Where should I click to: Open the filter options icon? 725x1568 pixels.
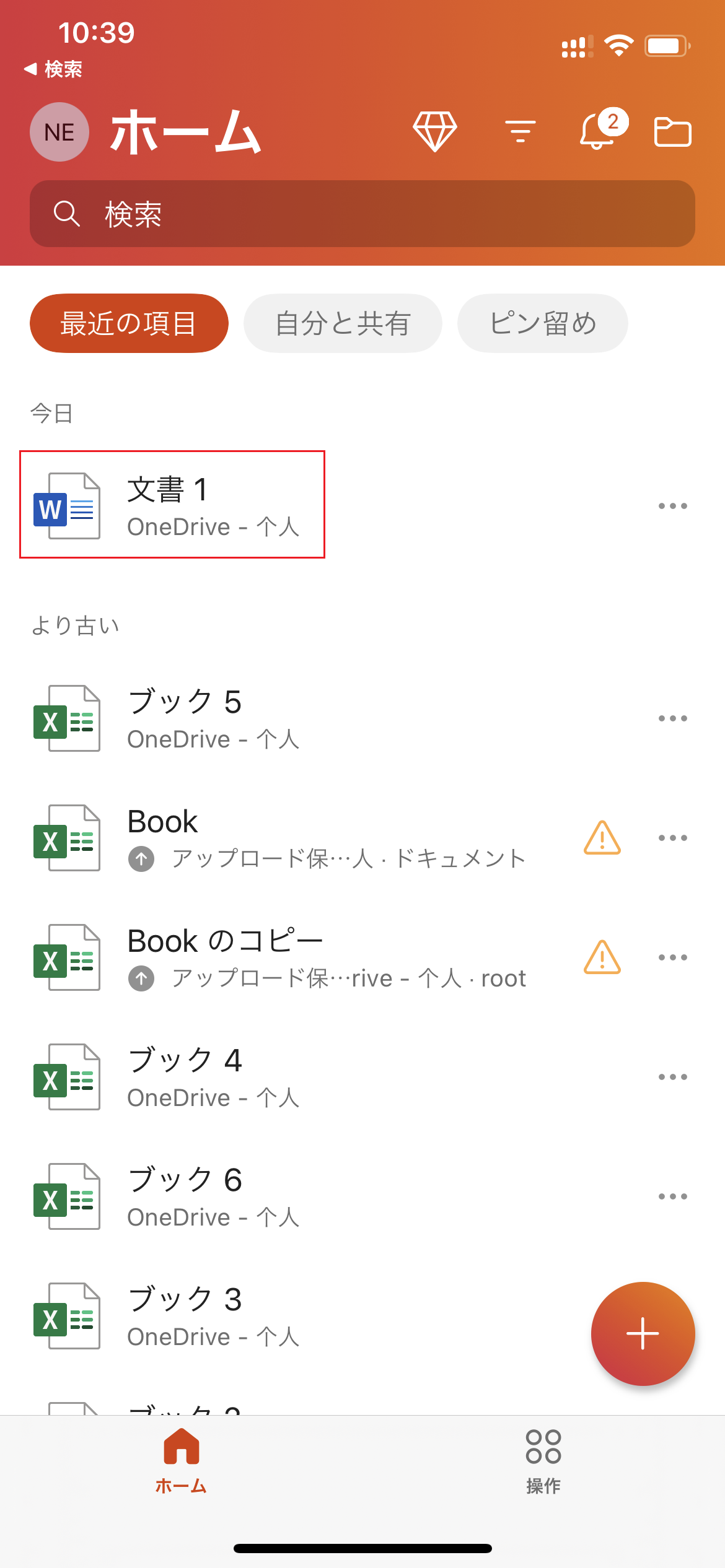521,131
